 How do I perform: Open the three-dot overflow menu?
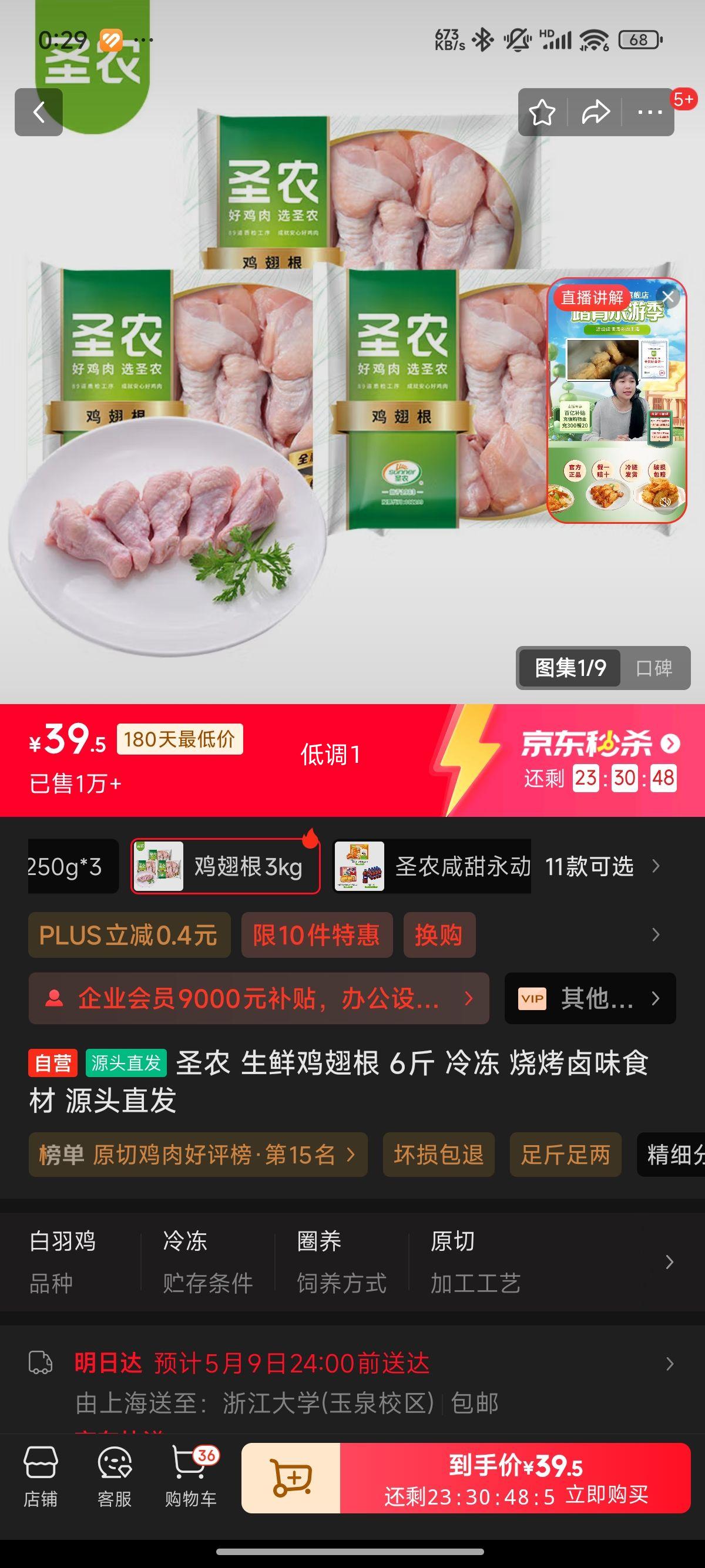650,112
